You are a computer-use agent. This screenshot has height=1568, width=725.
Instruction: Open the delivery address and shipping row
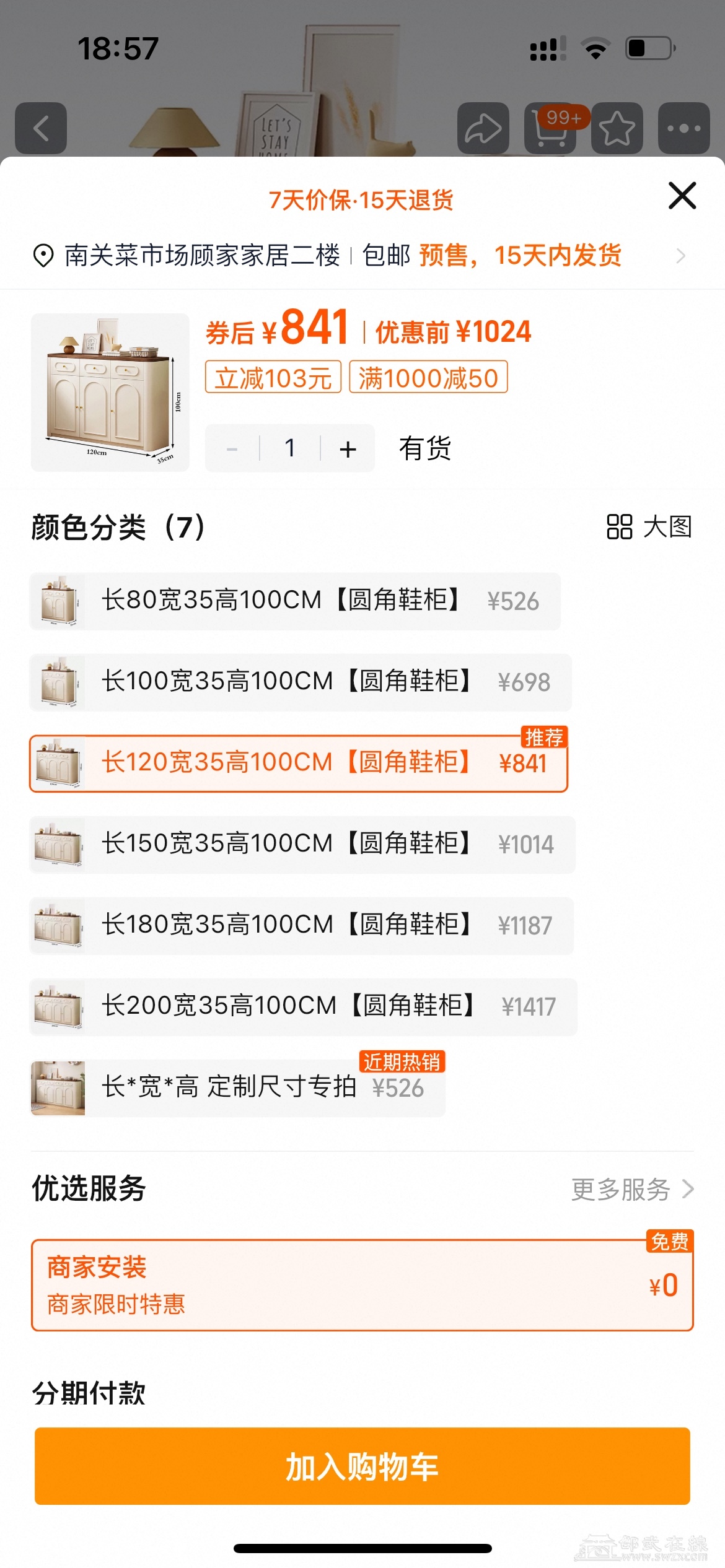click(359, 255)
